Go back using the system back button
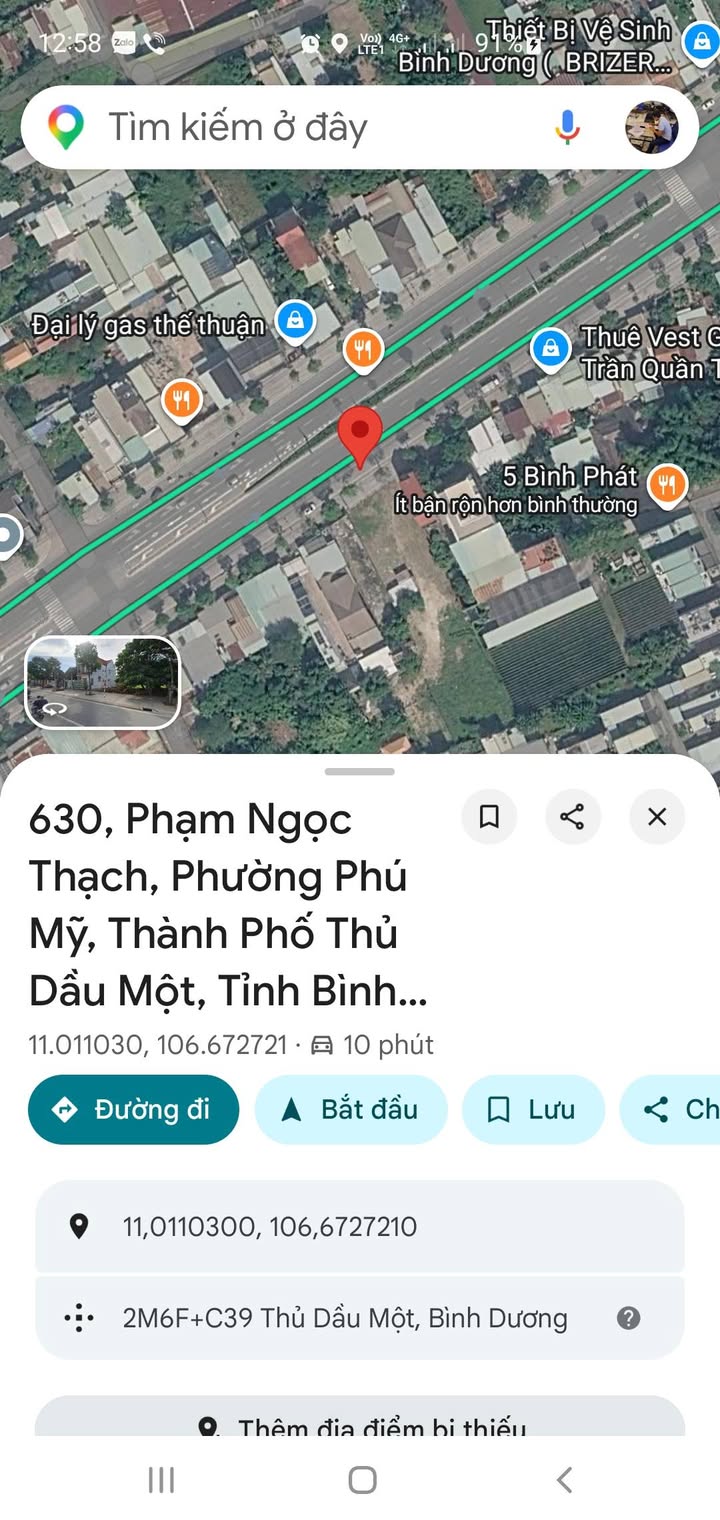Viewport: 720px width, 1520px height. tap(564, 1480)
